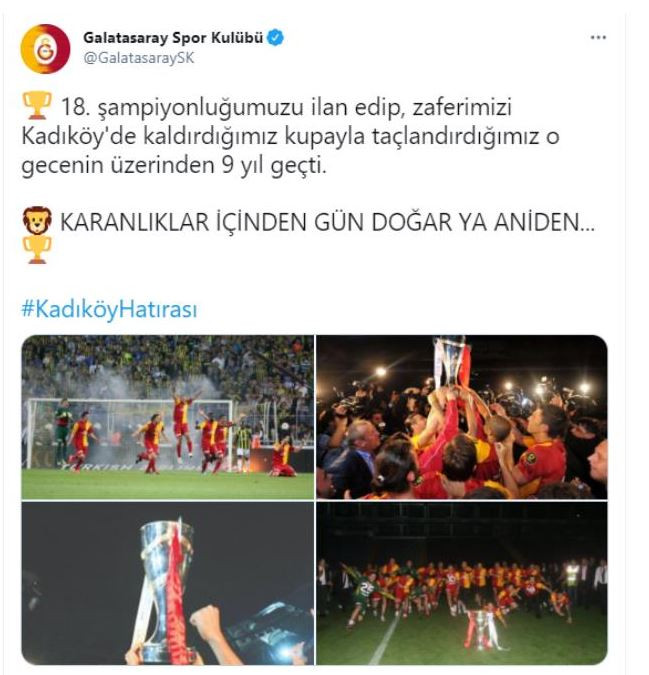
Task: Open the tweet's three-dot overflow menu
Action: pos(598,37)
